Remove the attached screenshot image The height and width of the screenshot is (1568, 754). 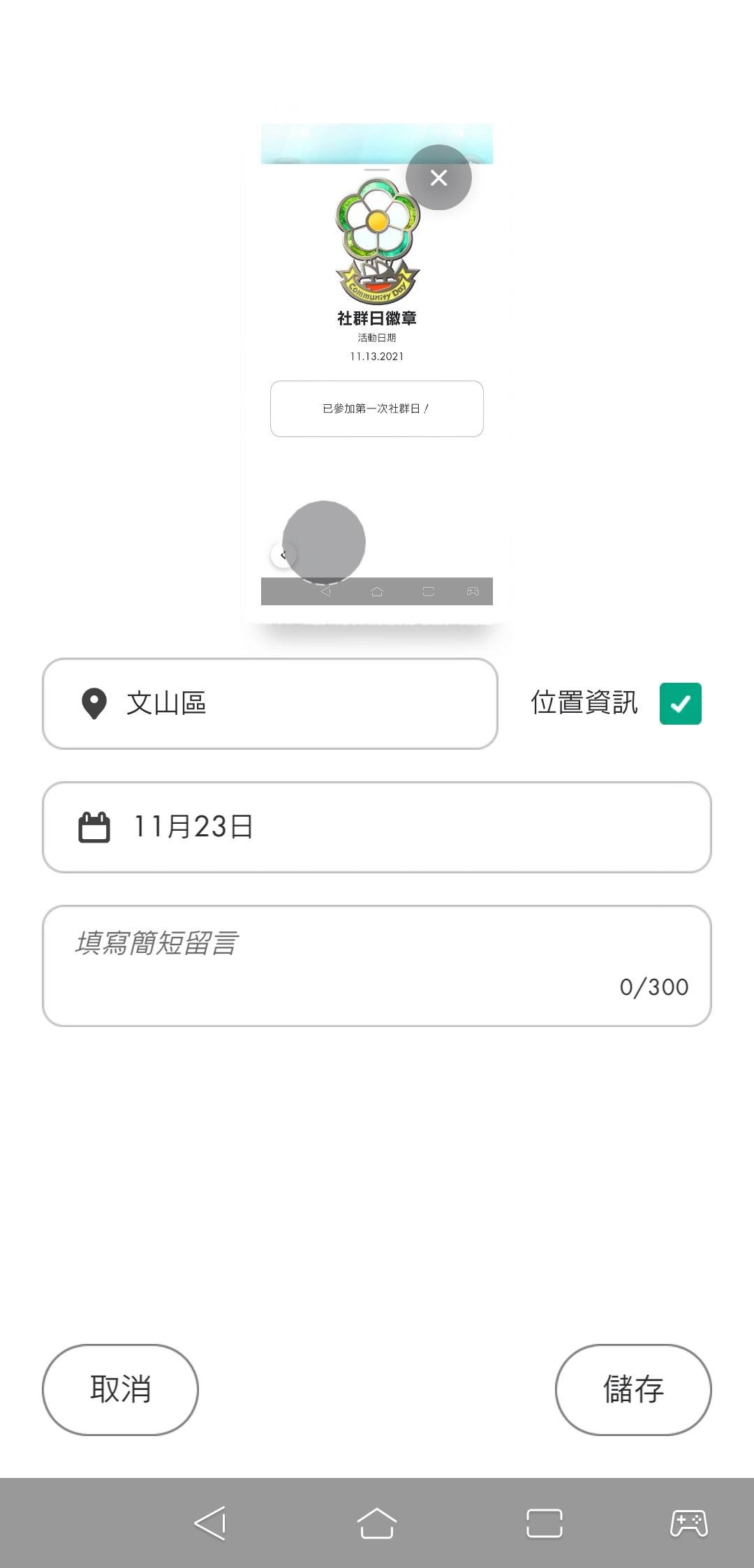coord(438,177)
